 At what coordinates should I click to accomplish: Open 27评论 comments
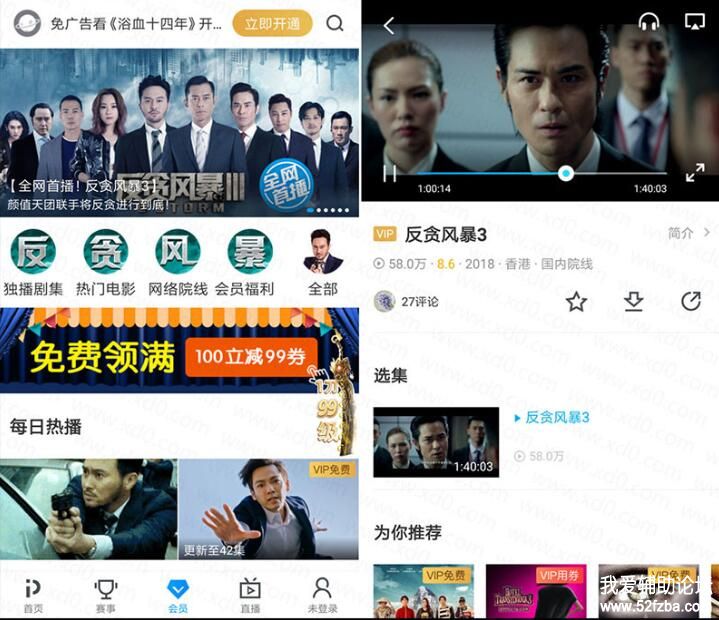pos(408,302)
